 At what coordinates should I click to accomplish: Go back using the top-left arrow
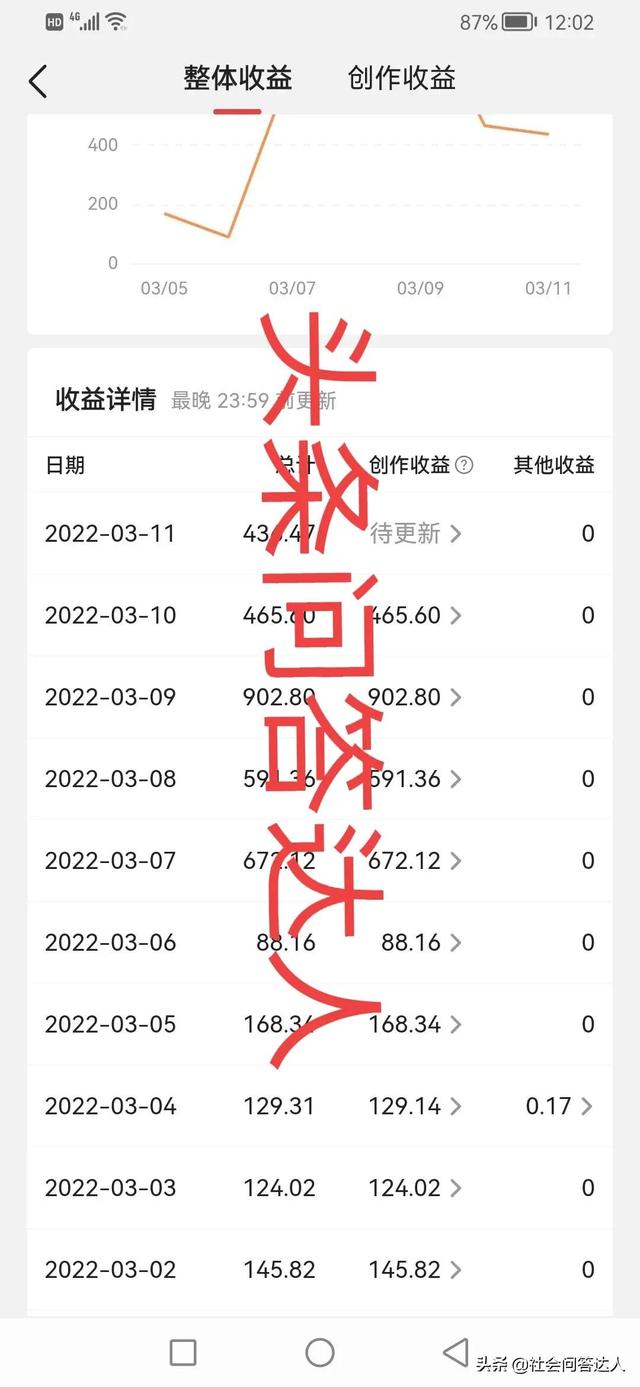(38, 81)
